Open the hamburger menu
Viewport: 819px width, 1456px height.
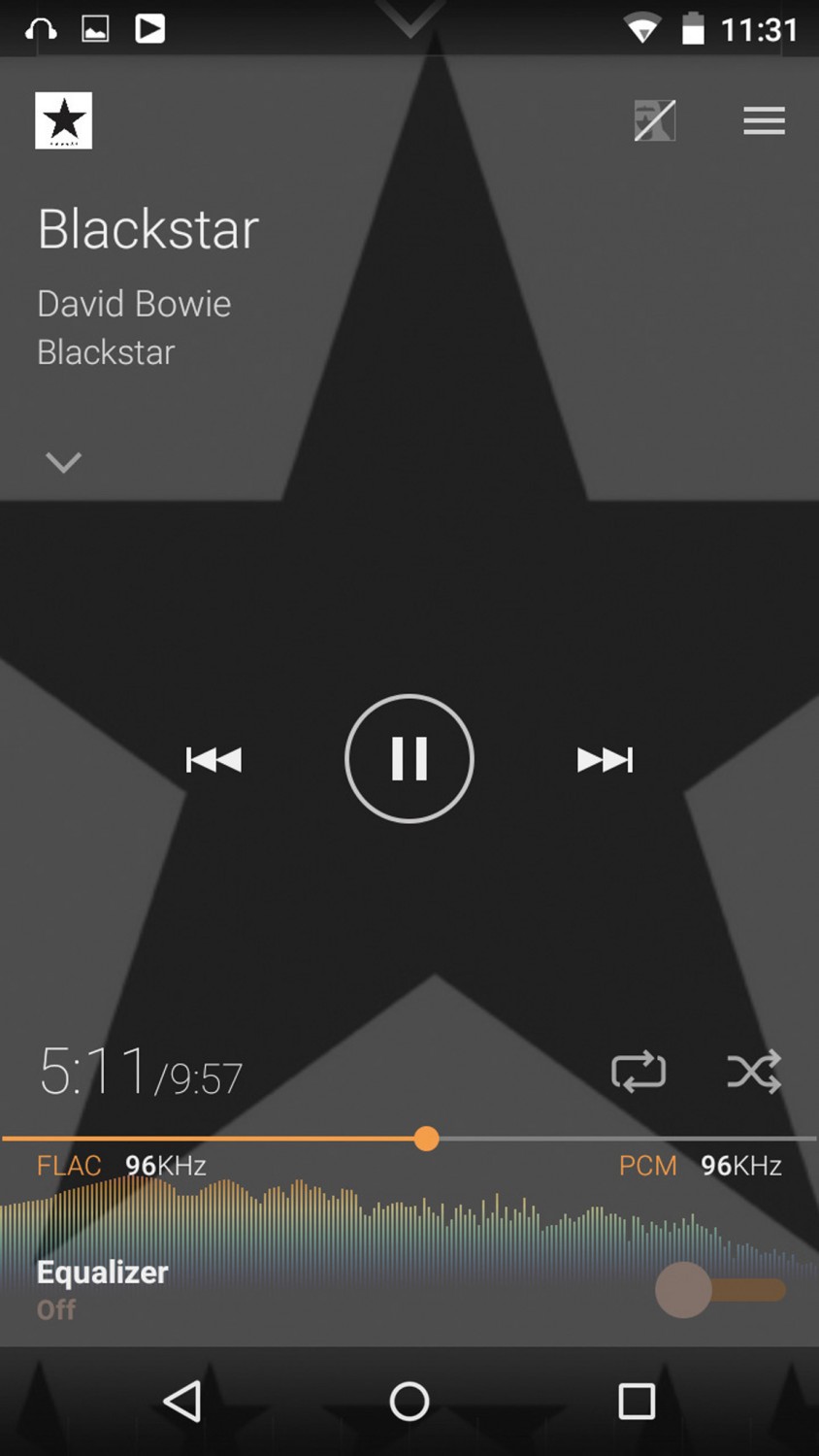(x=764, y=121)
